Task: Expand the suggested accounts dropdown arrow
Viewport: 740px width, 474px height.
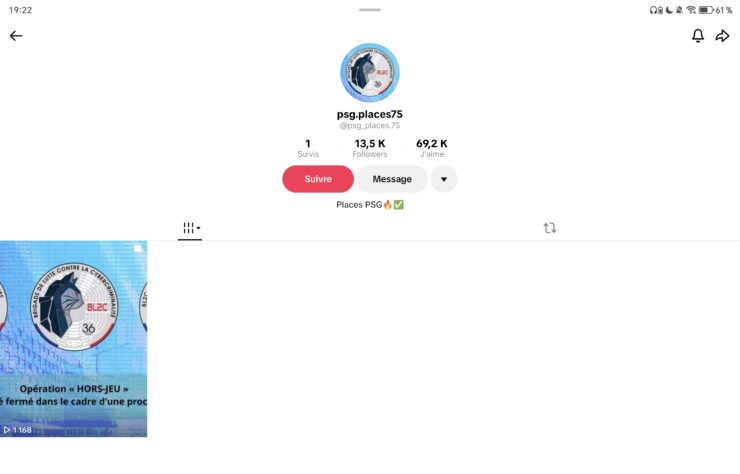Action: tap(444, 179)
